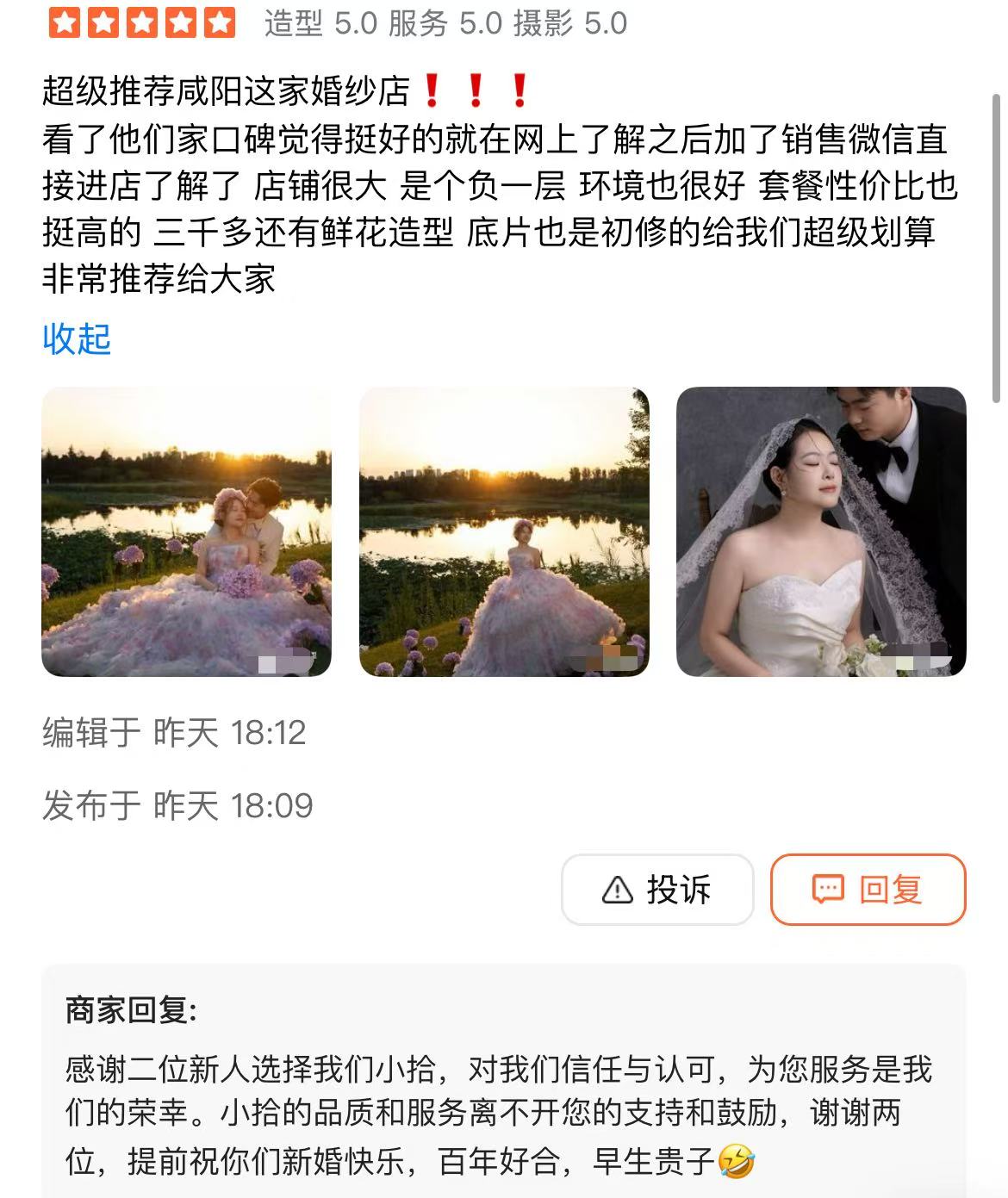Screen dimensions: 1008x1198
Task: Open the third photo with bridal veil
Action: coord(821,531)
